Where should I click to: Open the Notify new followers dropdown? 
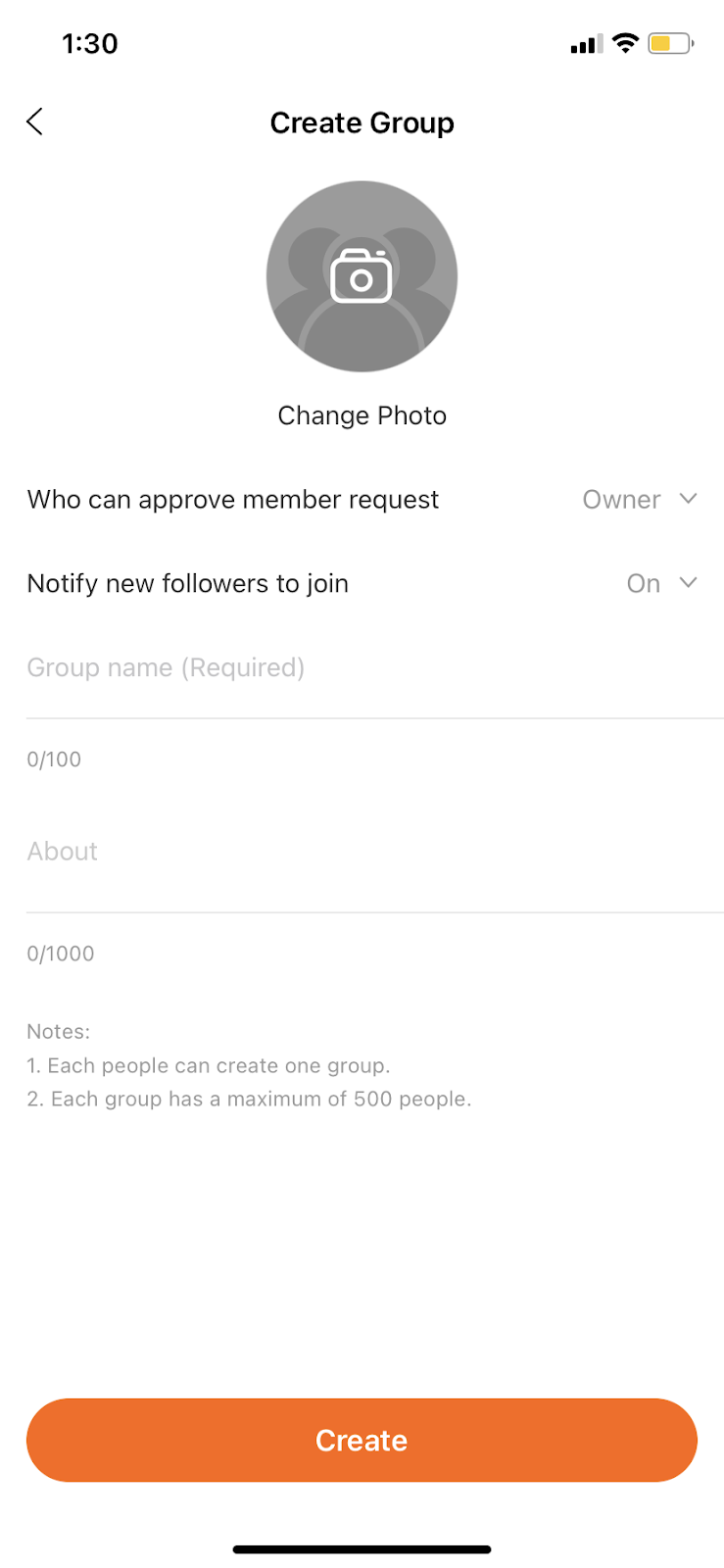660,584
